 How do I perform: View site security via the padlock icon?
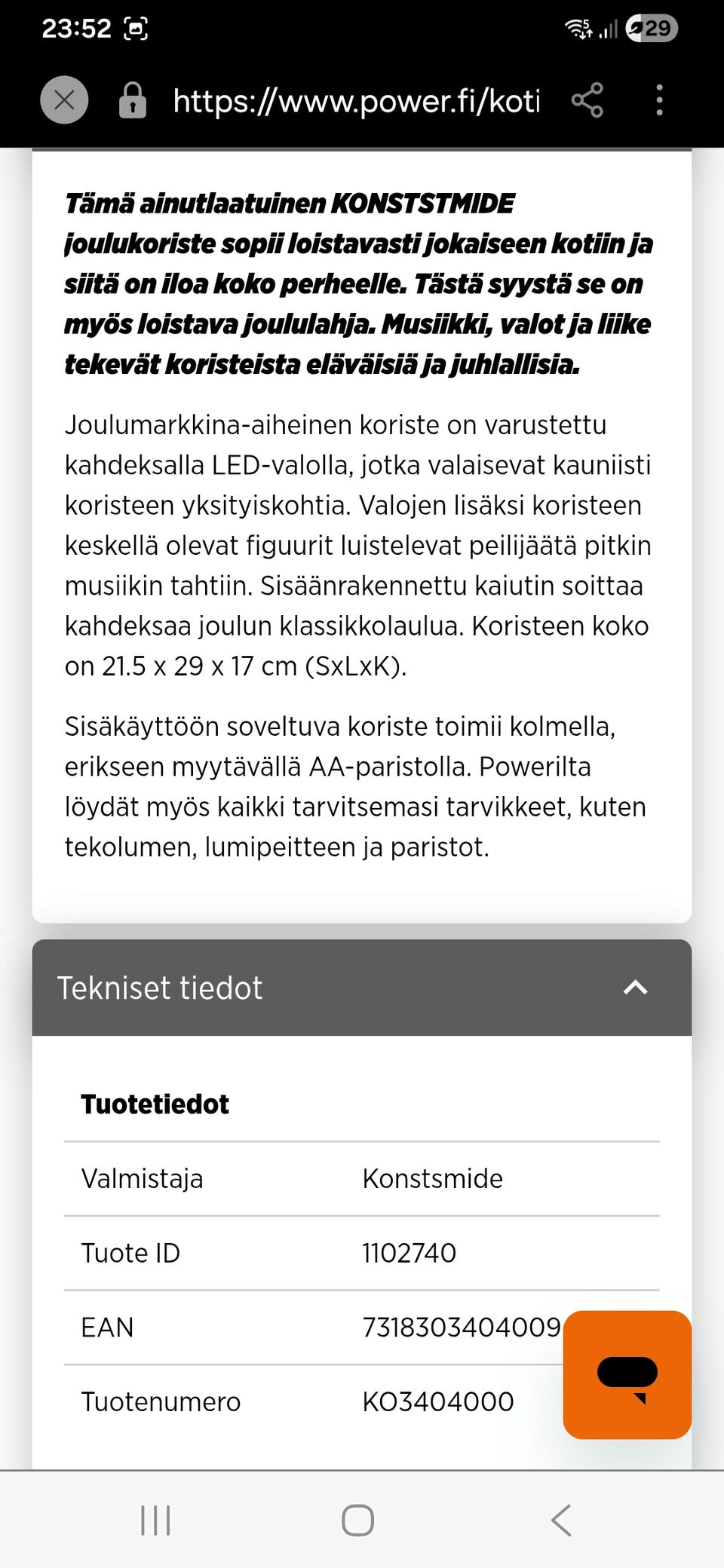(x=131, y=99)
